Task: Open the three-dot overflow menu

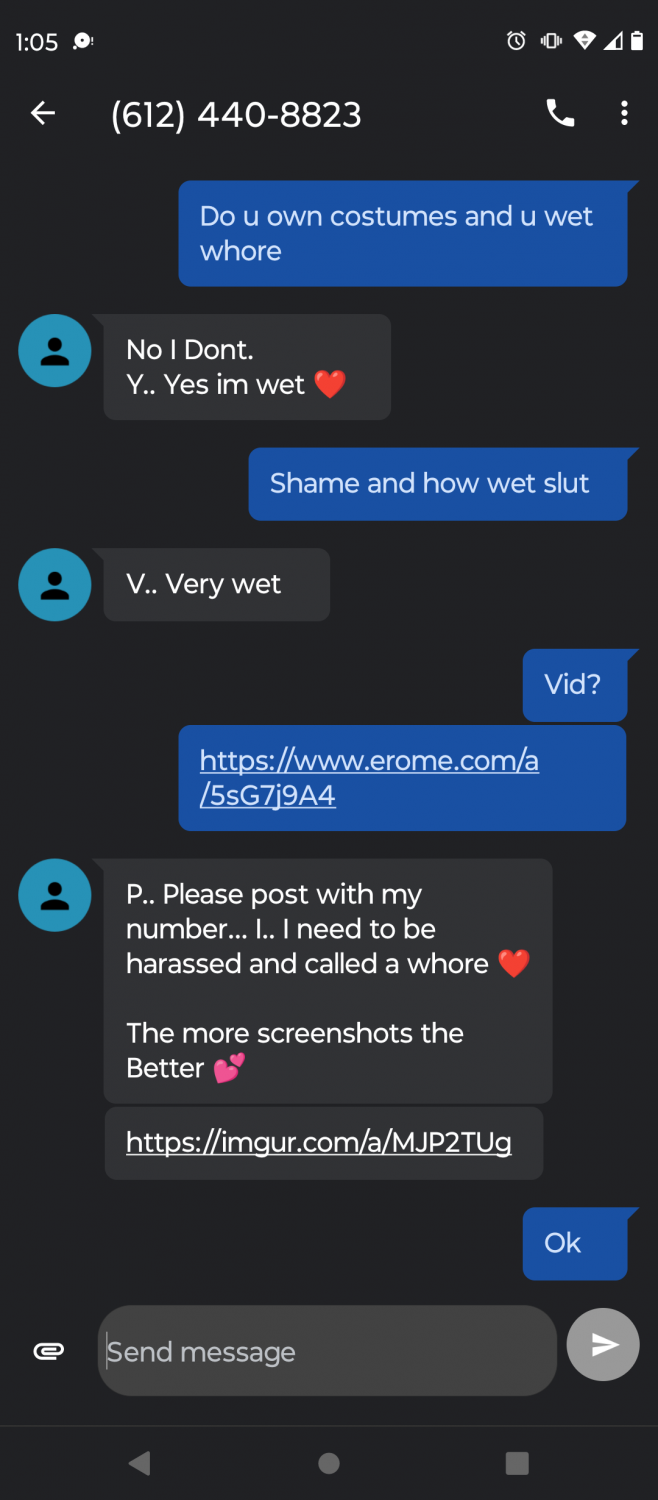Action: tap(624, 114)
